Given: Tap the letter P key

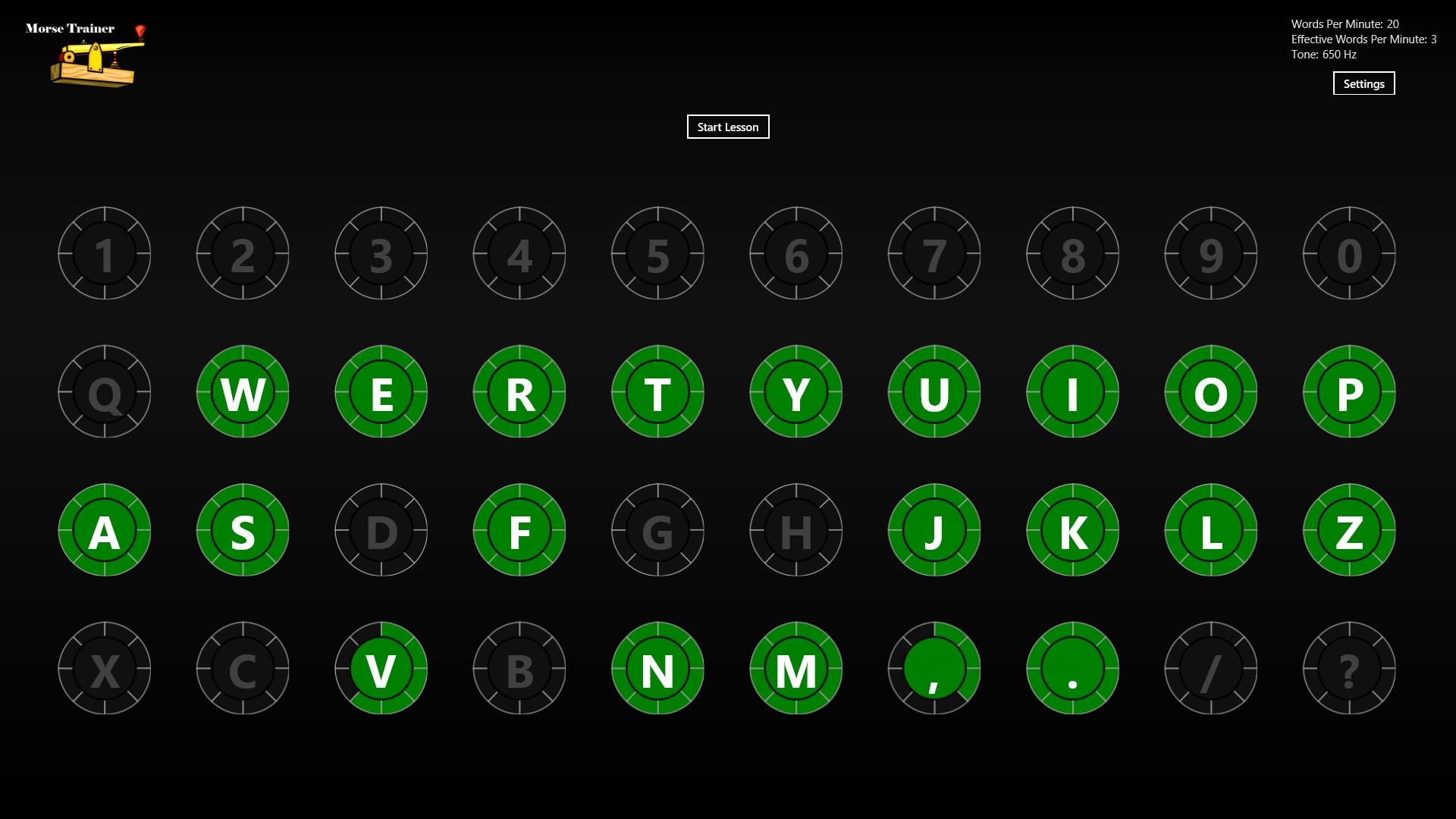Looking at the screenshot, I should [1349, 392].
